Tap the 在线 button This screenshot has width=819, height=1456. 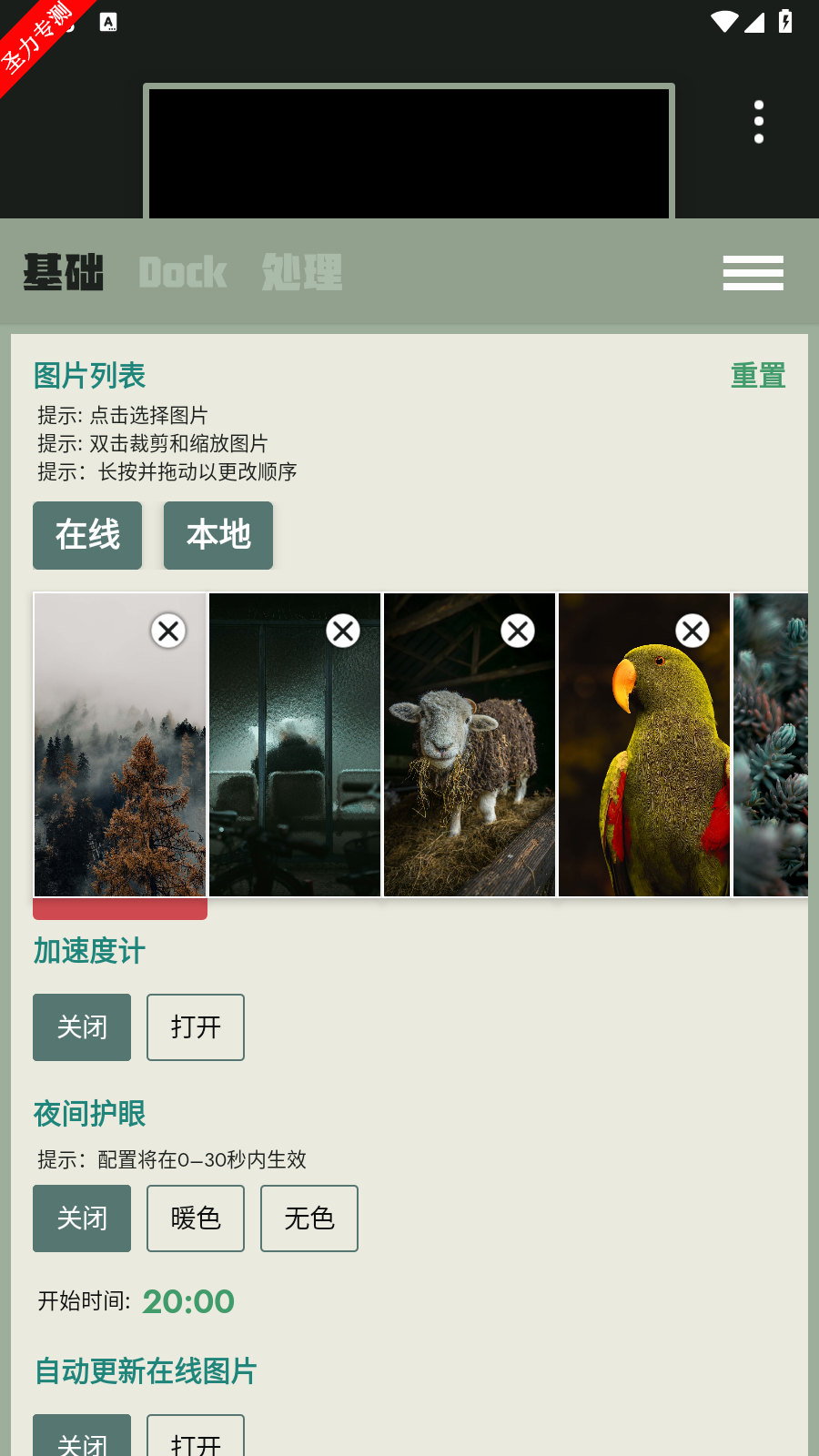[87, 535]
